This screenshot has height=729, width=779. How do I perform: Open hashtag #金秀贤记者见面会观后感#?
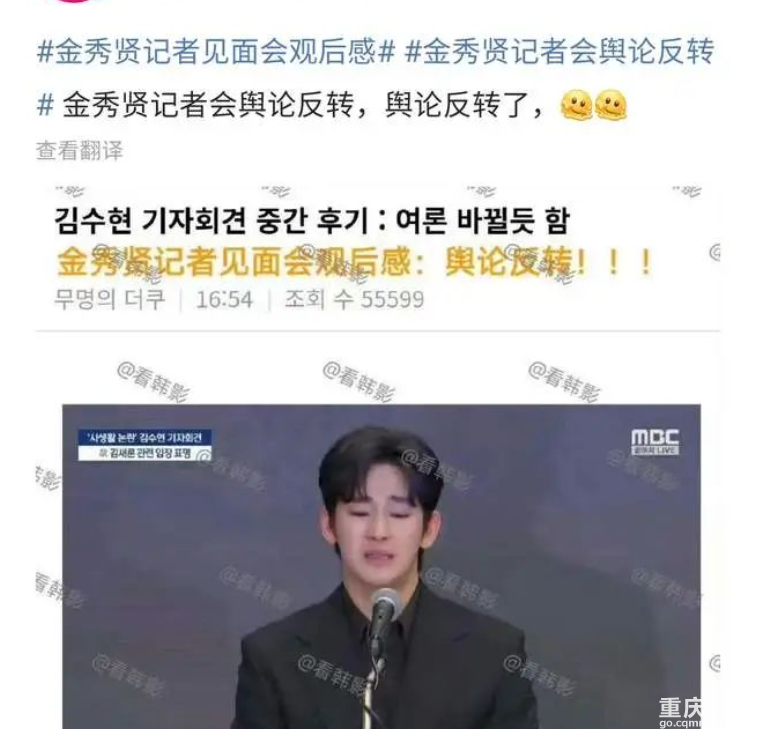click(x=216, y=52)
